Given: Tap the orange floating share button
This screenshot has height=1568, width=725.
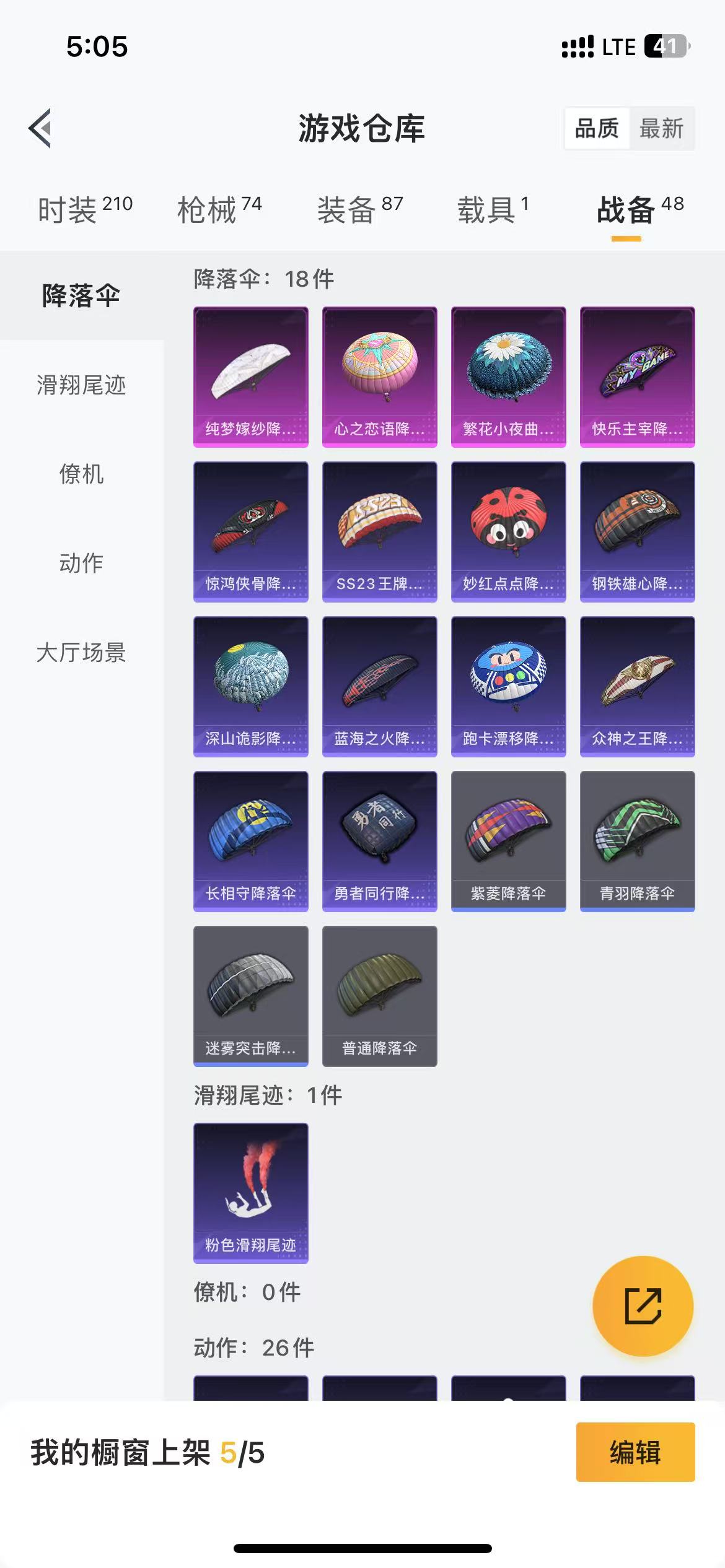Looking at the screenshot, I should (643, 1306).
